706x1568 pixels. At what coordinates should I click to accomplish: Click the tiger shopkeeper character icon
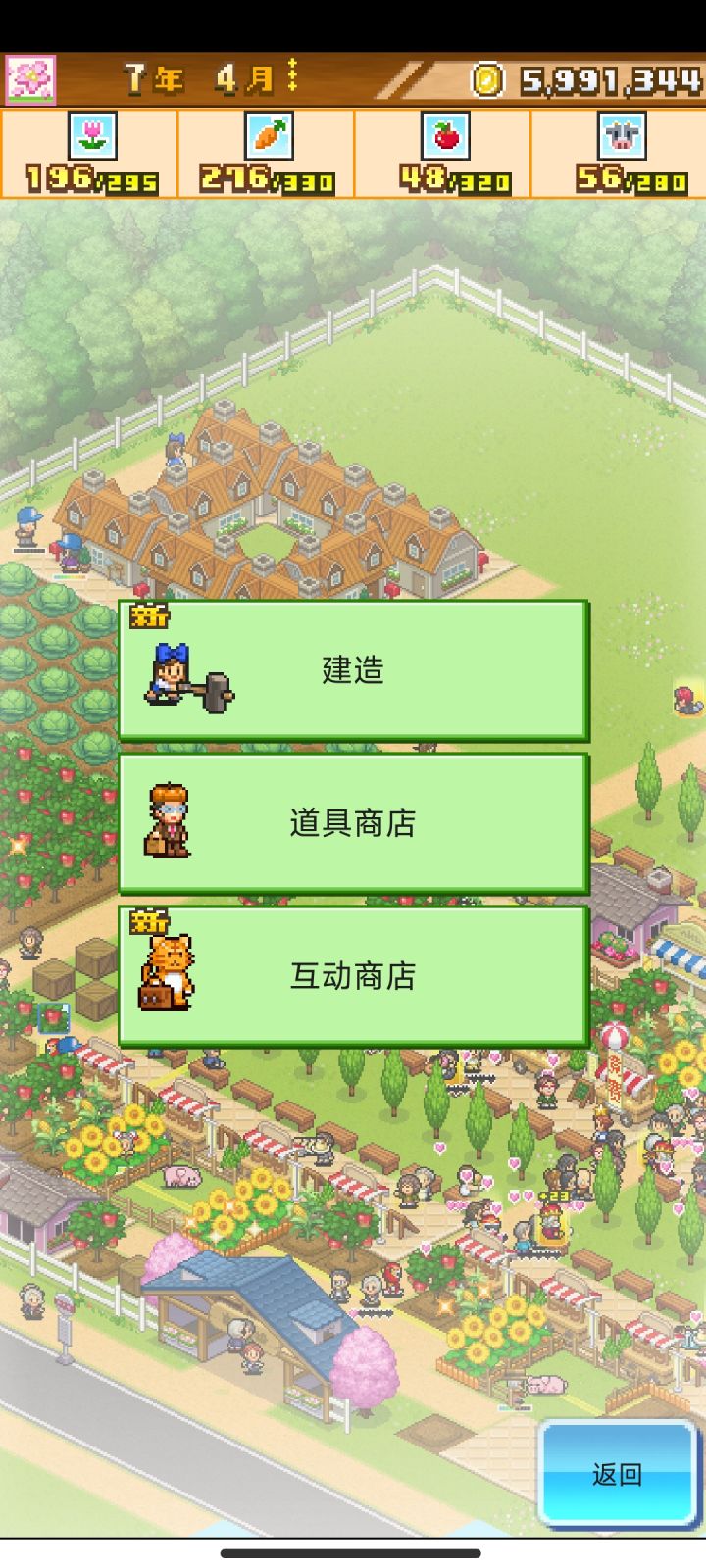coord(167,975)
